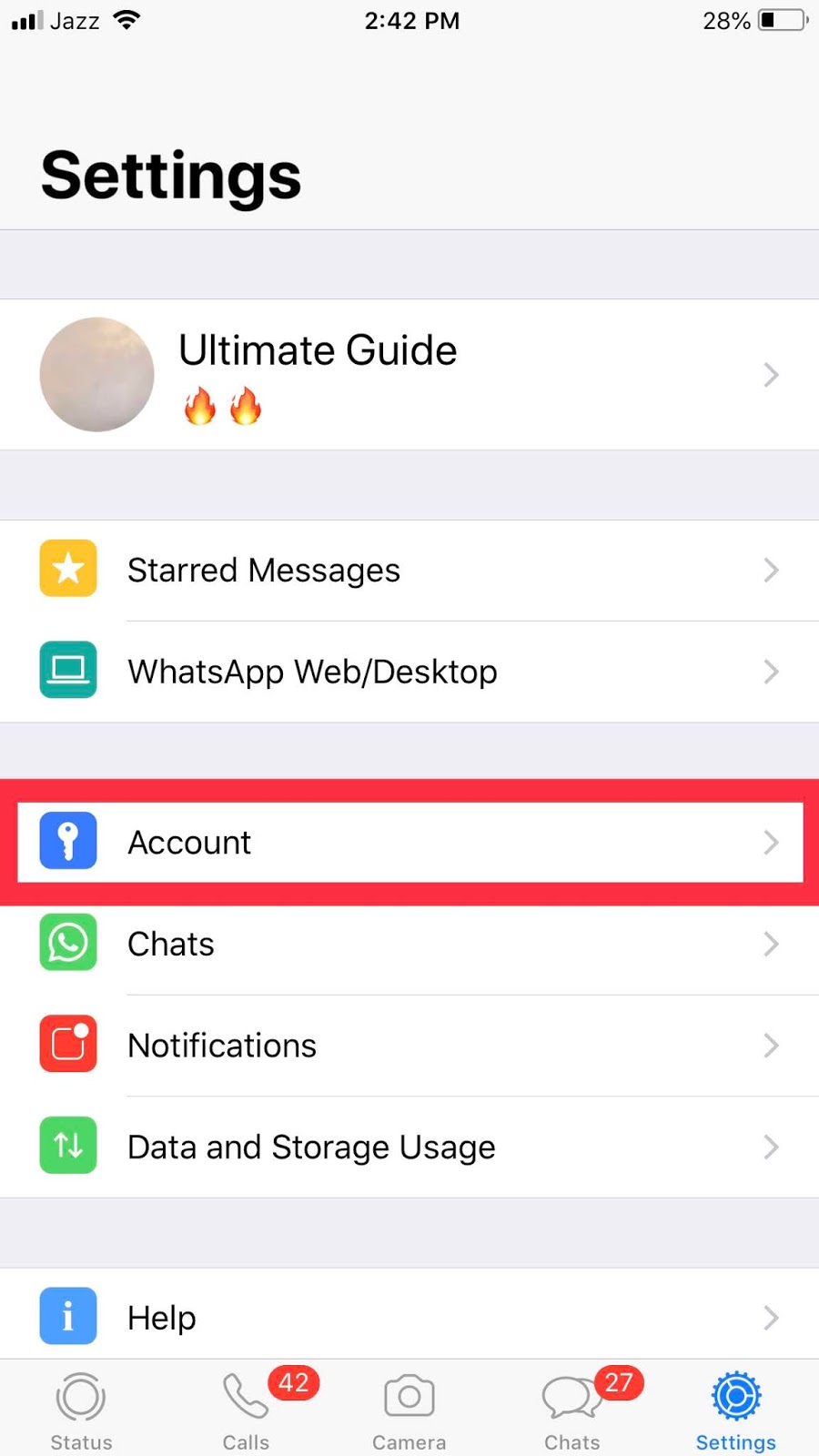Open Notifications settings
Viewport: 819px width, 1456px height.
point(409,1046)
